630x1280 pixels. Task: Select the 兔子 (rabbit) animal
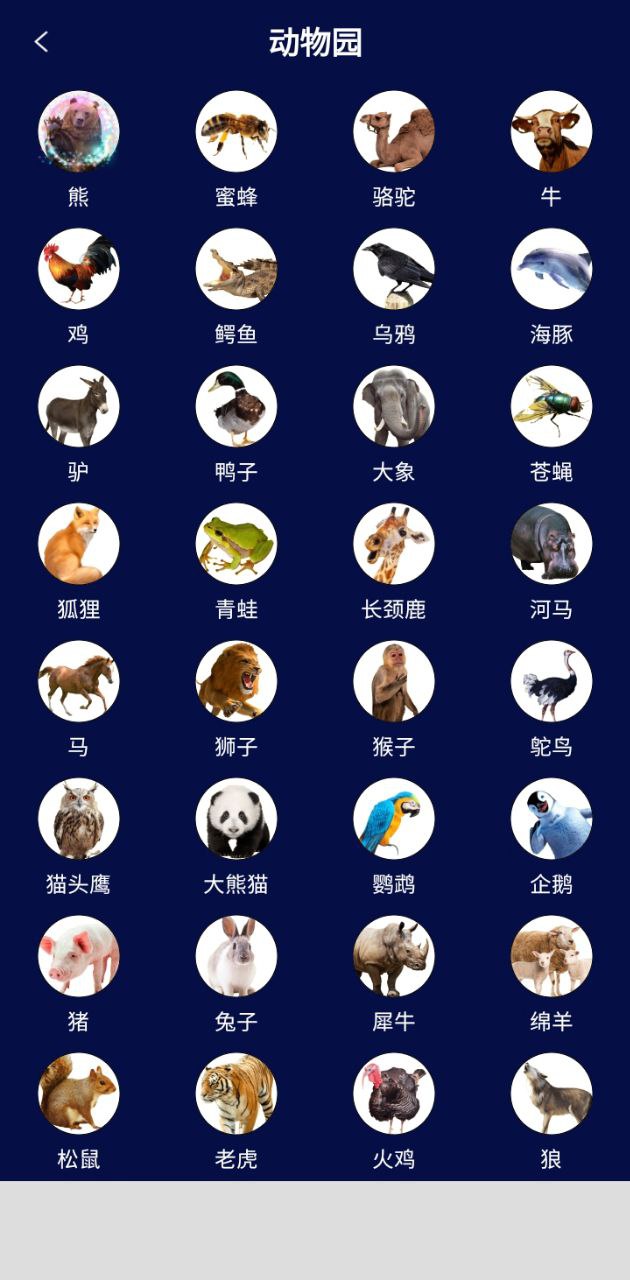coord(236,956)
